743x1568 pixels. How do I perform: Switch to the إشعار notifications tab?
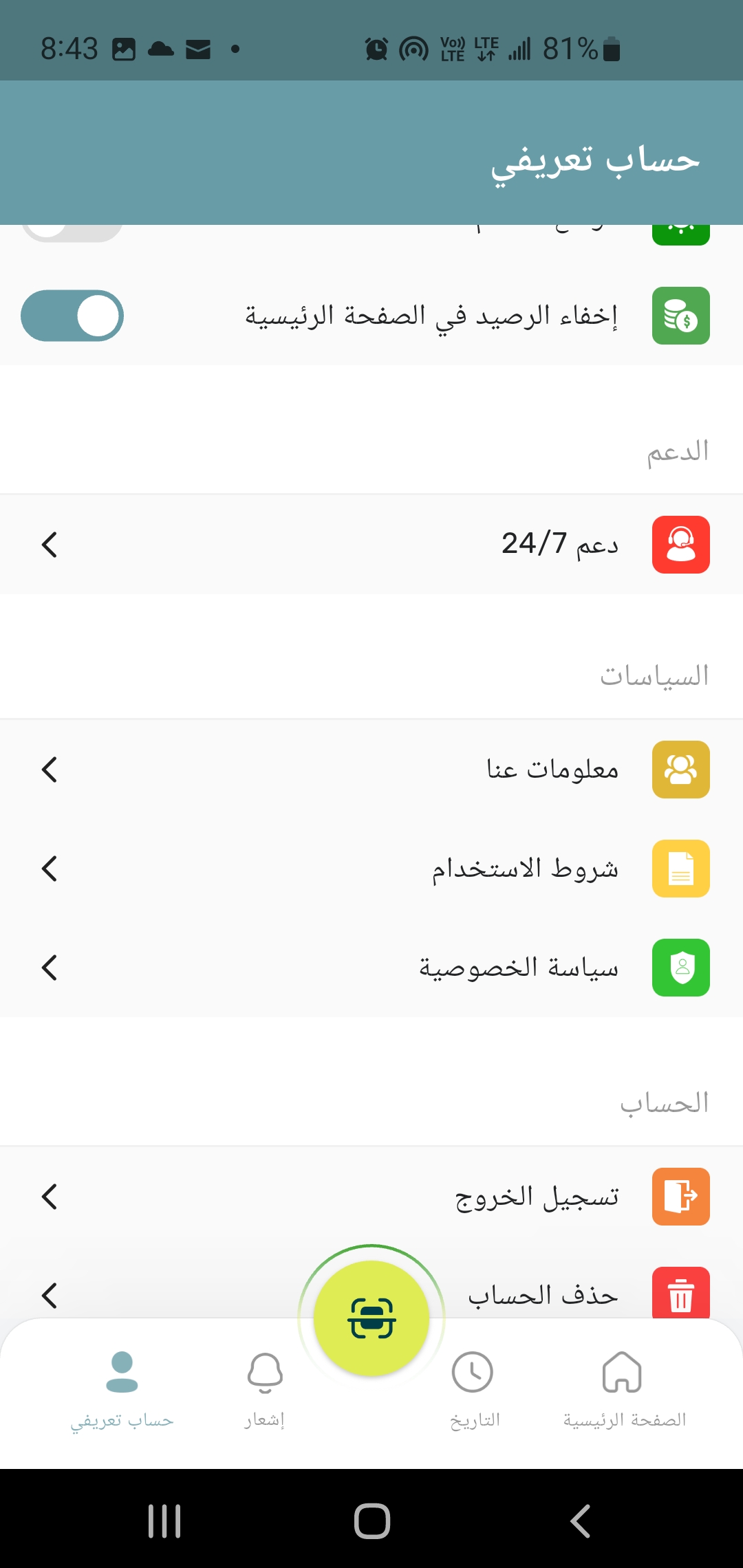coord(265,1386)
